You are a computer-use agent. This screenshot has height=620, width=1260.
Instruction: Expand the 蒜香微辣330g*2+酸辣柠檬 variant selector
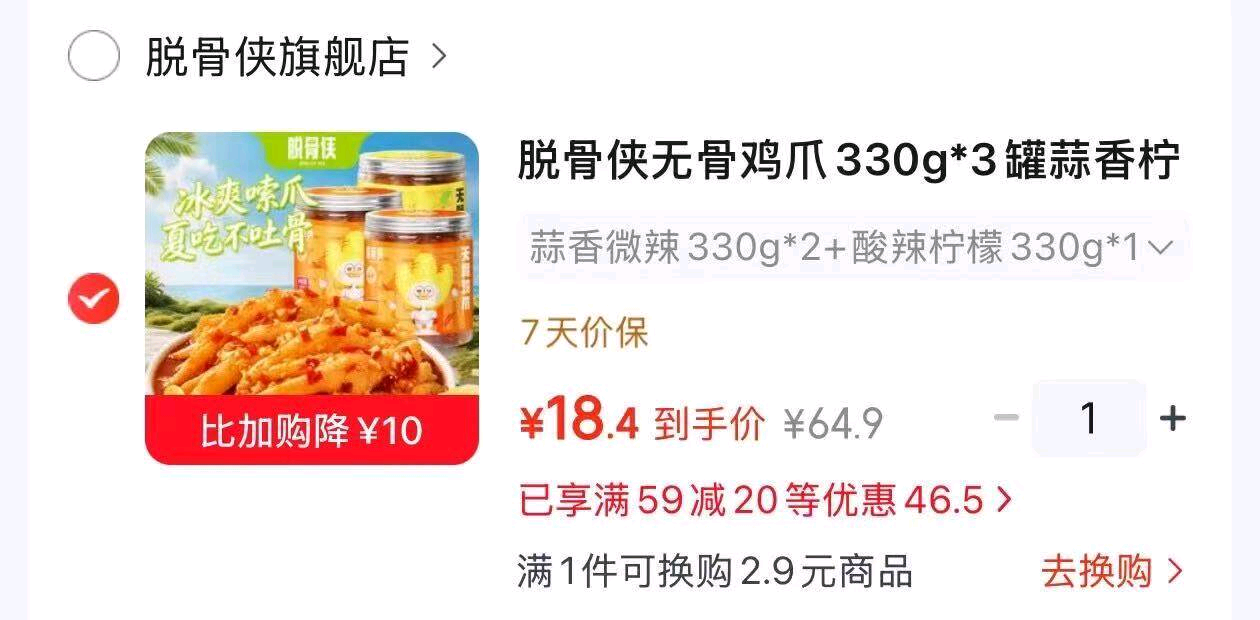click(x=853, y=247)
